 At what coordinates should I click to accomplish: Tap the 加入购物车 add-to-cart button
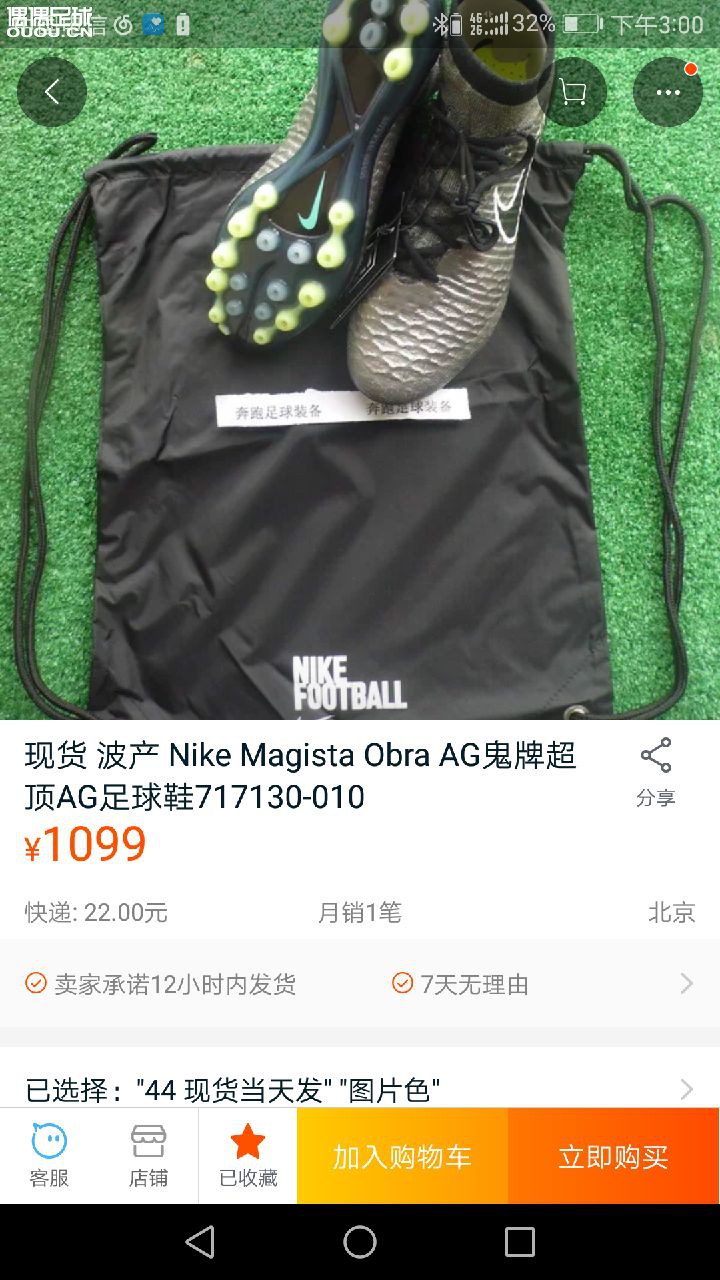pos(401,1155)
